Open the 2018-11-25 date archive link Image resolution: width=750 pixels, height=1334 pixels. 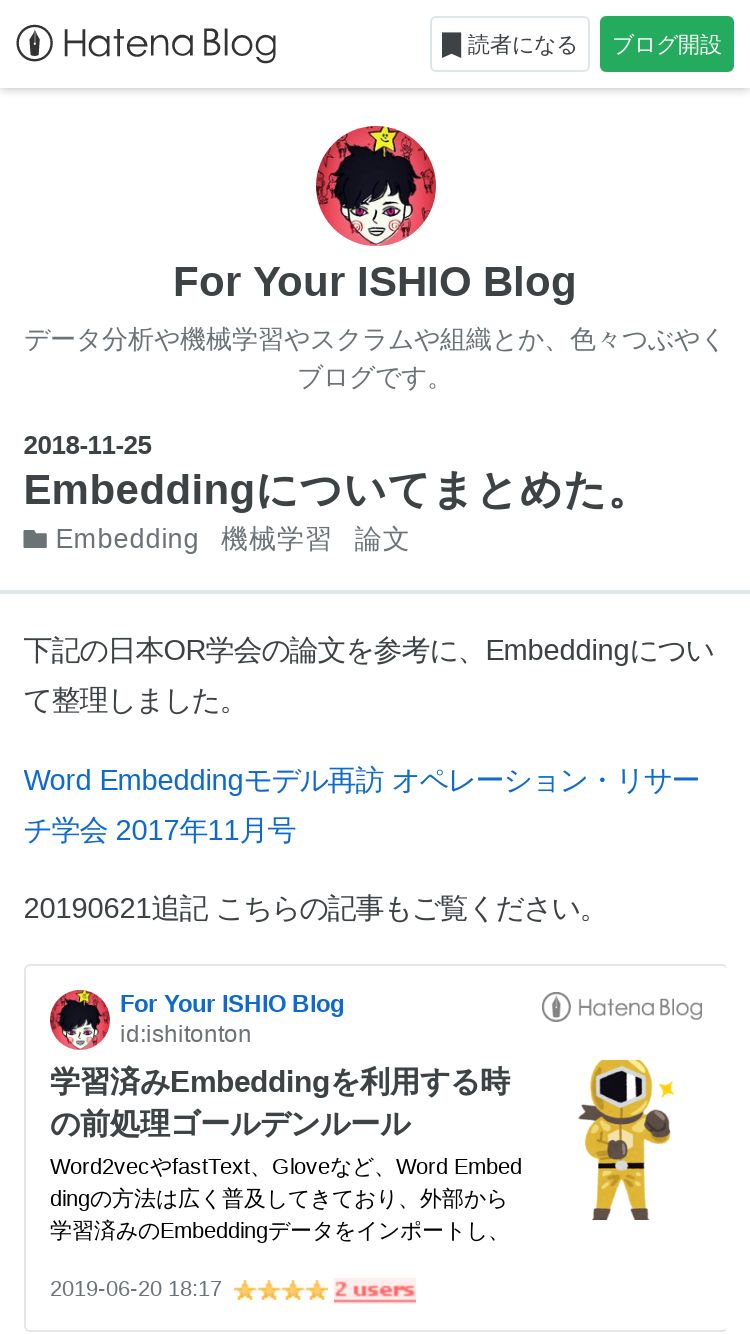88,445
